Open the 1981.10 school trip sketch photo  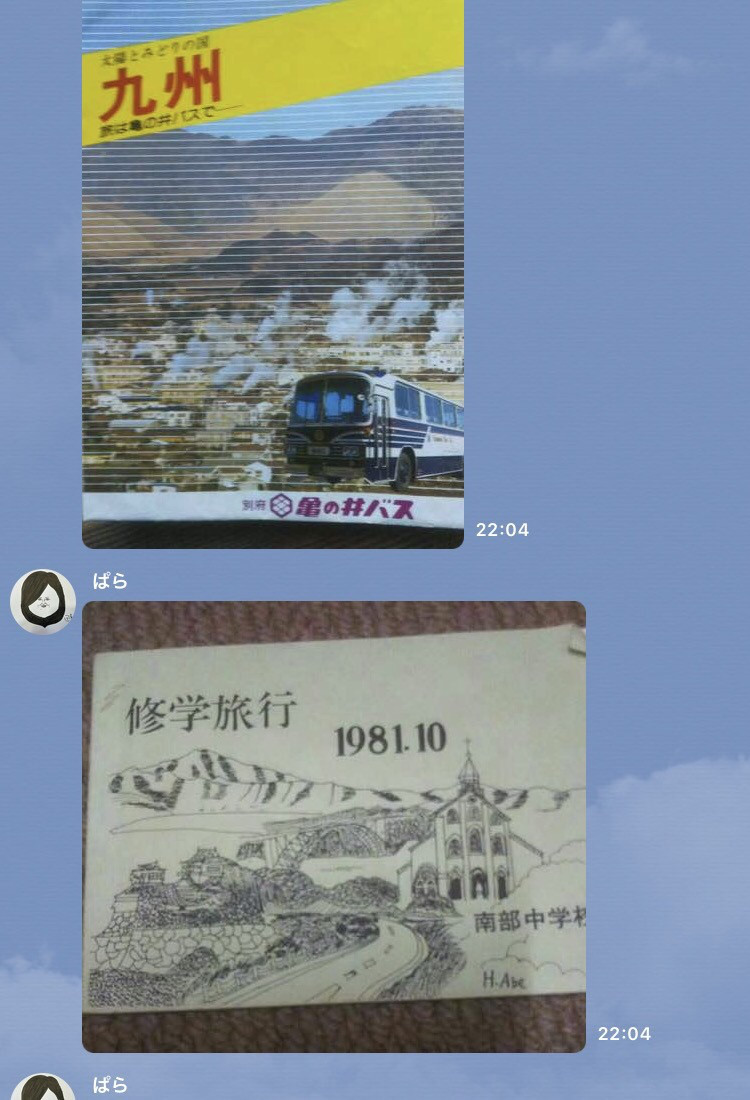click(x=333, y=825)
